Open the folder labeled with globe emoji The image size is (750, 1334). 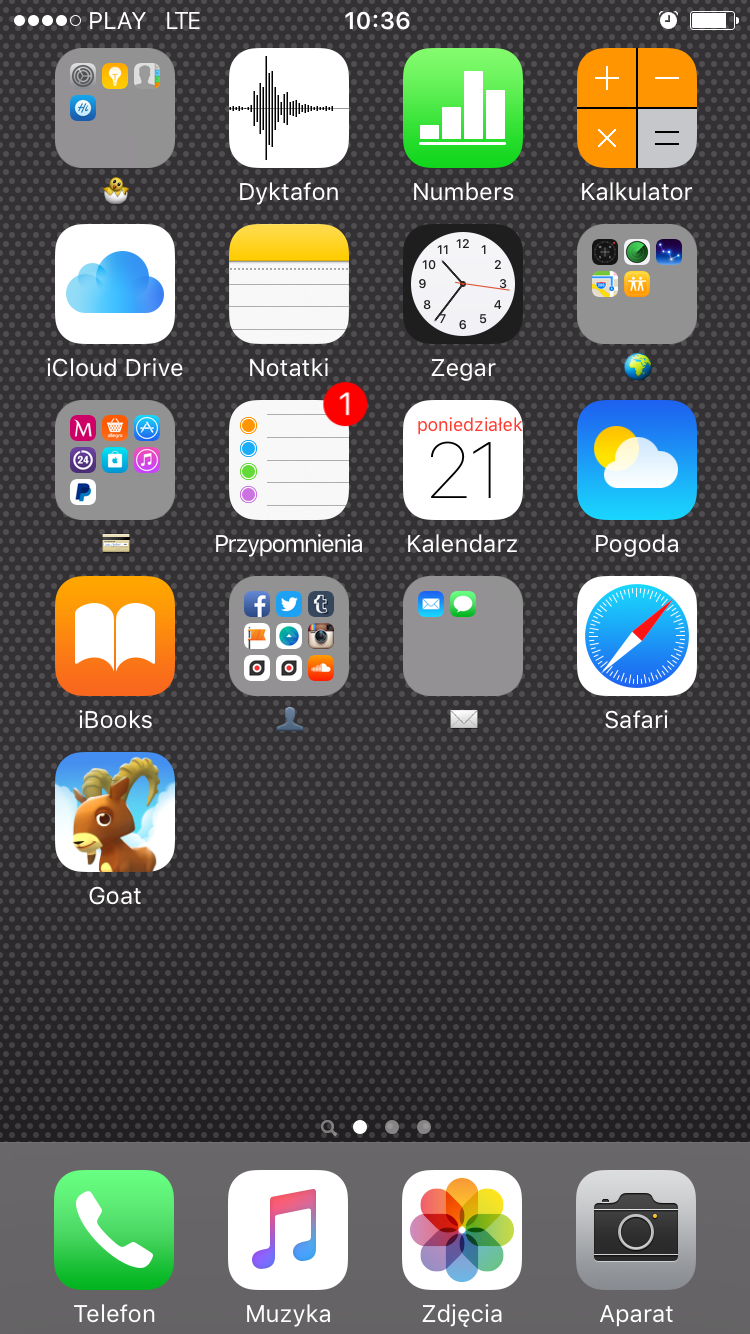[x=637, y=284]
